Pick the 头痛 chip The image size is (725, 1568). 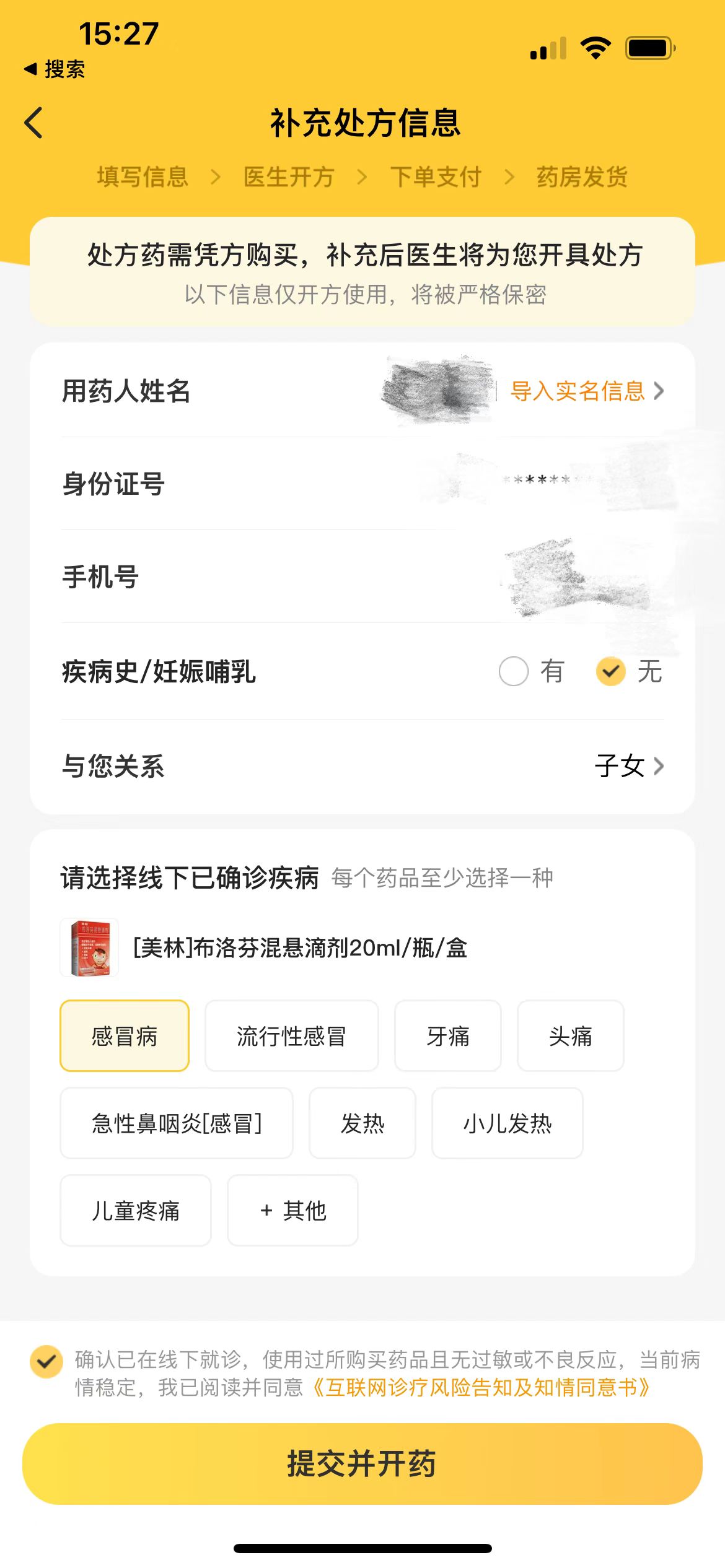570,1036
